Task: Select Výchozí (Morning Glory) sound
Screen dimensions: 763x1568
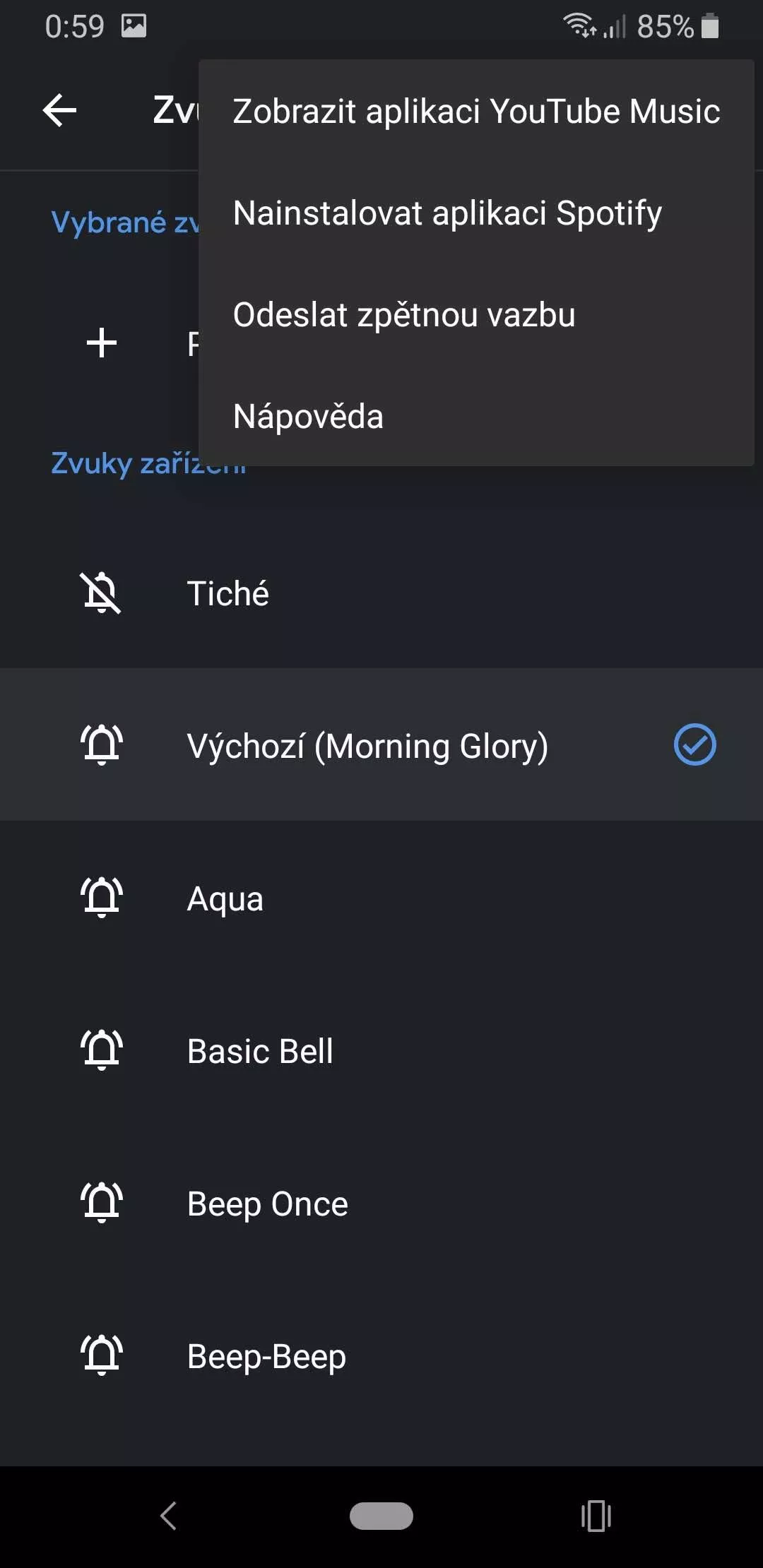Action: pyautogui.click(x=381, y=745)
